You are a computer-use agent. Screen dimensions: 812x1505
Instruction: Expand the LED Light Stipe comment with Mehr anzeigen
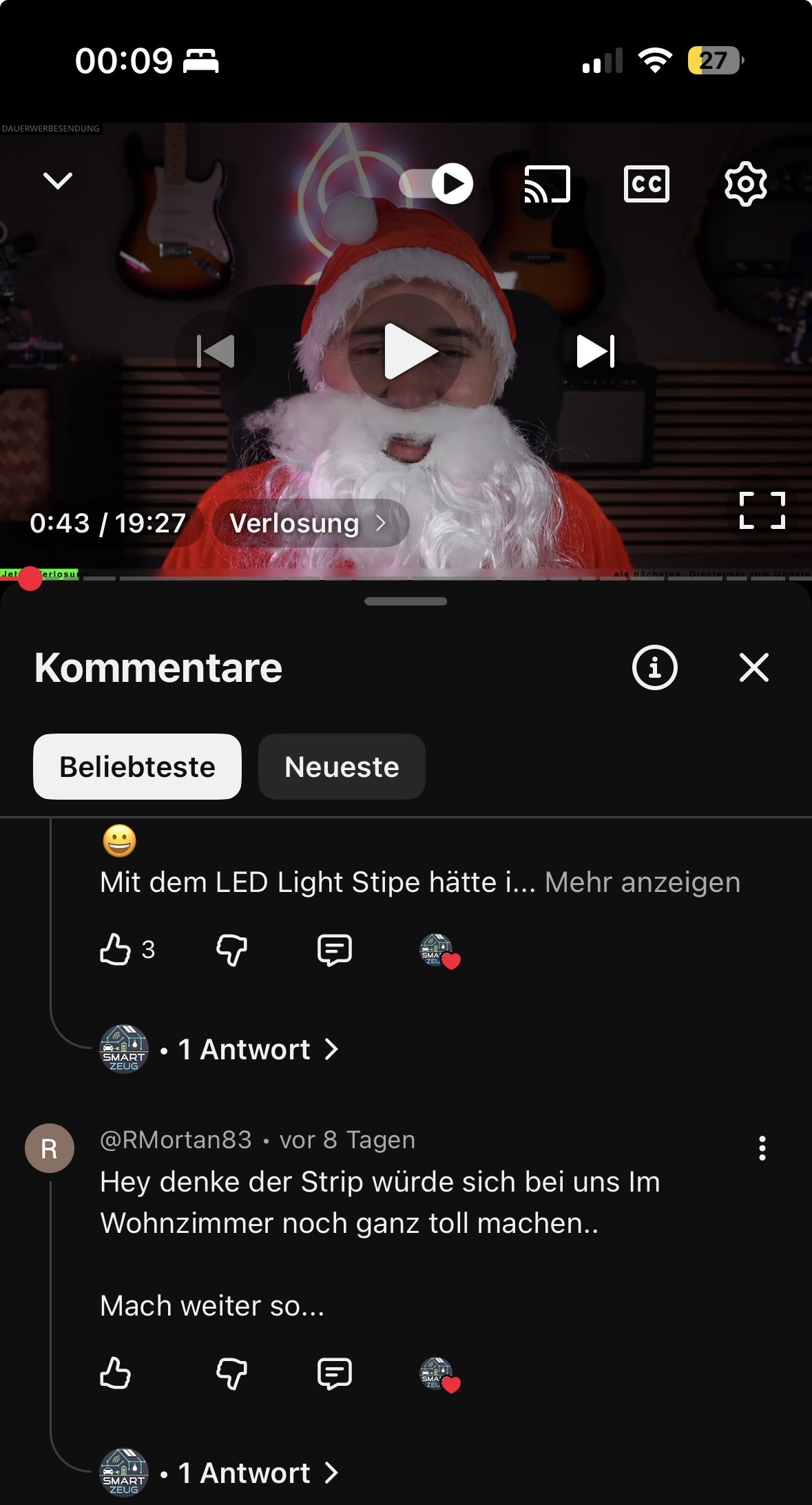point(642,882)
